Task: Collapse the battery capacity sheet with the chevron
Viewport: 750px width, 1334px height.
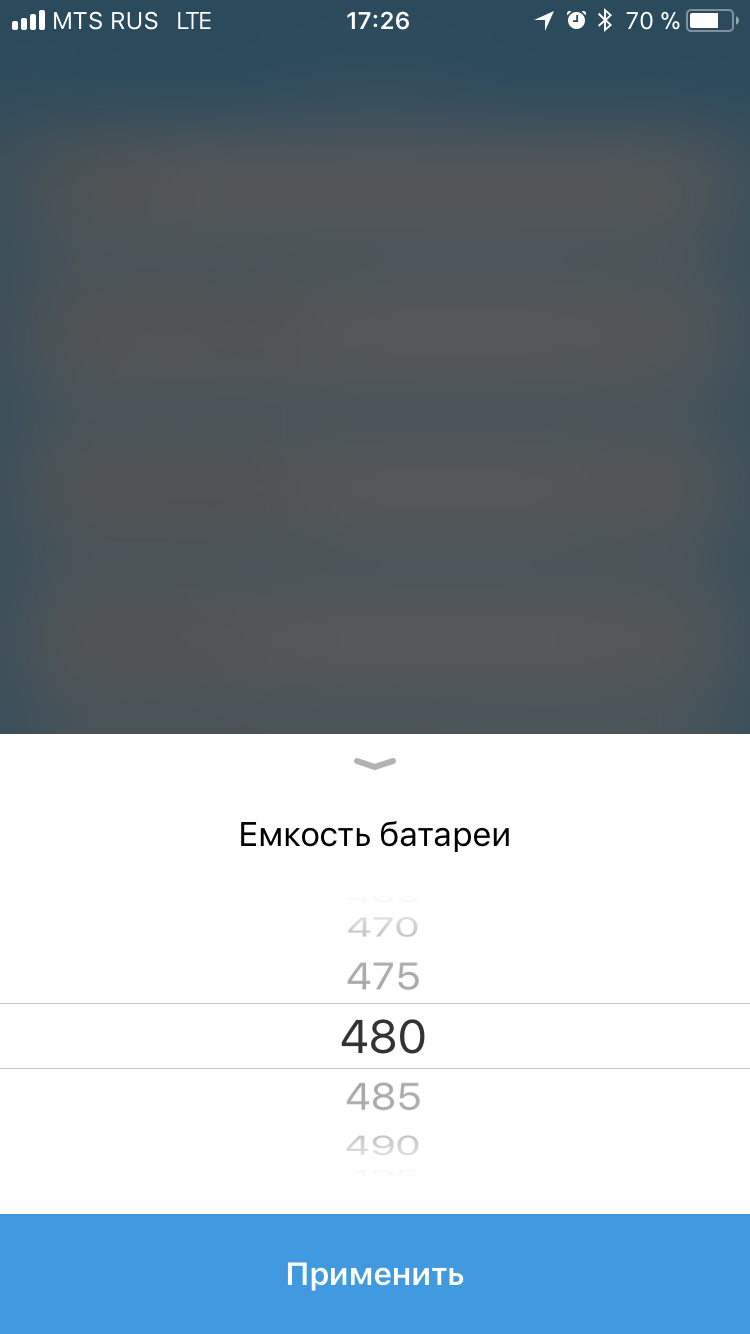Action: [375, 764]
